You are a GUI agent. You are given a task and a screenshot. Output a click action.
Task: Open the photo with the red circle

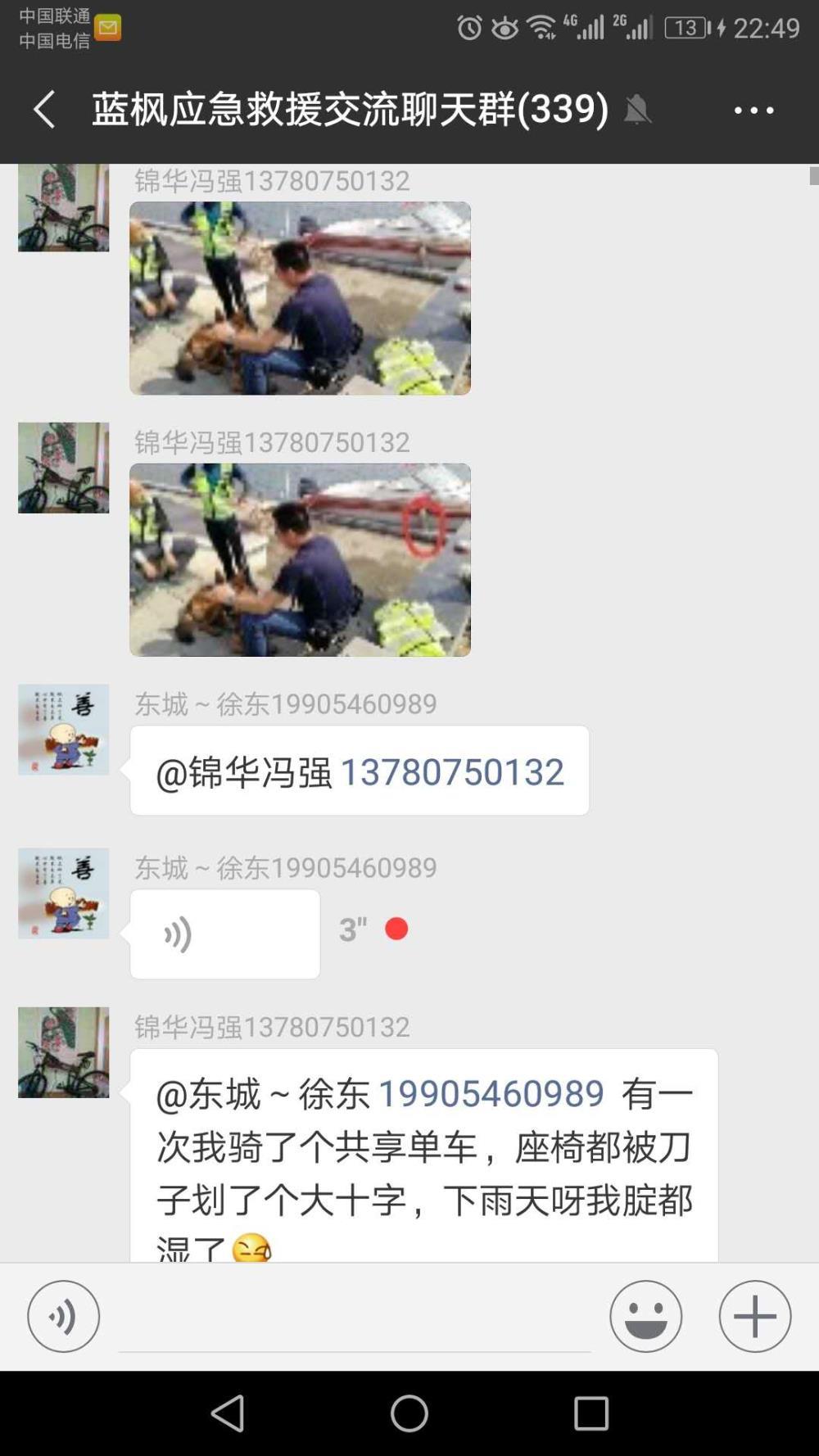(300, 560)
